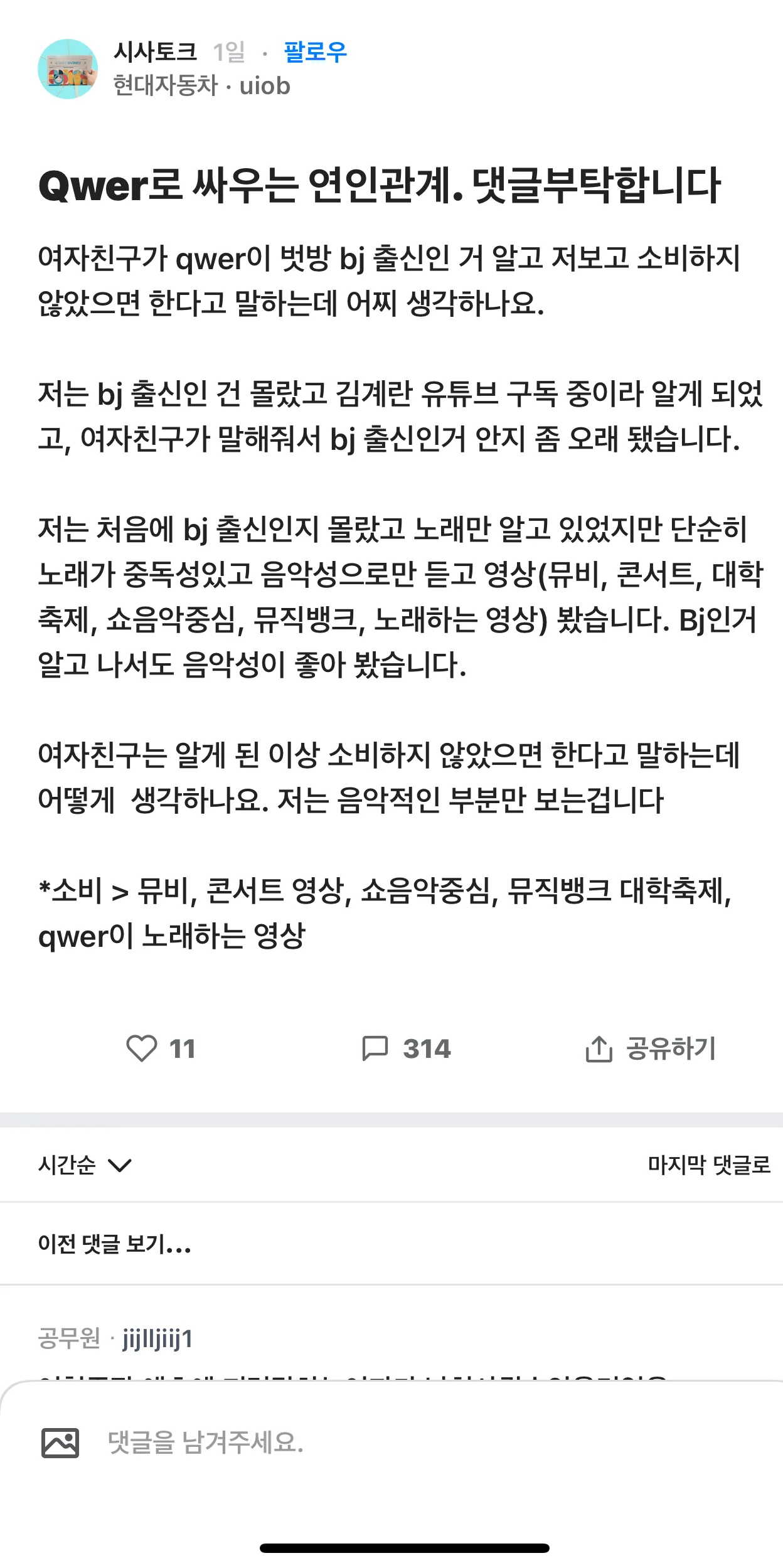This screenshot has width=783, height=1568.
Task: Open the poster's profile picture
Action: (68, 69)
